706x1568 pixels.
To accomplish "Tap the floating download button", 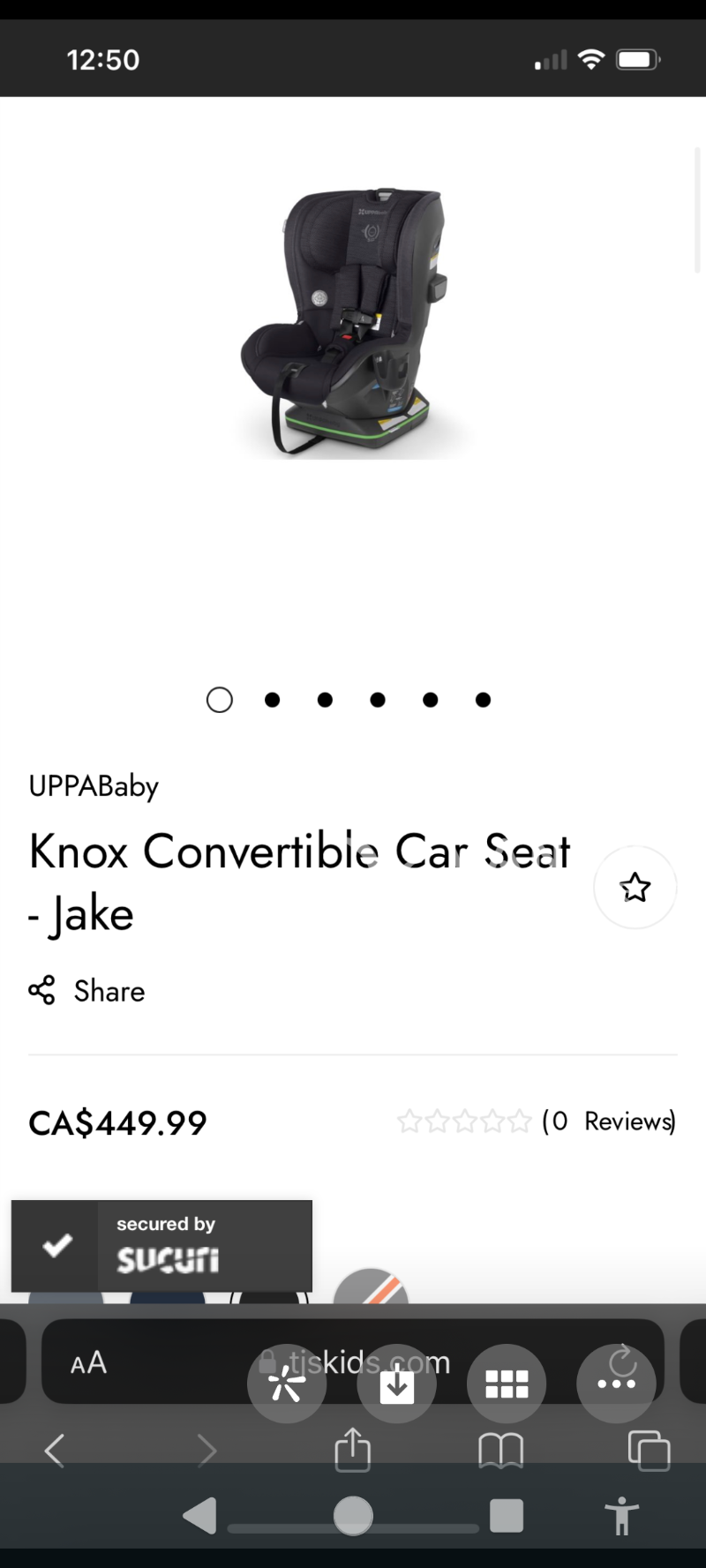I will pyautogui.click(x=396, y=1384).
